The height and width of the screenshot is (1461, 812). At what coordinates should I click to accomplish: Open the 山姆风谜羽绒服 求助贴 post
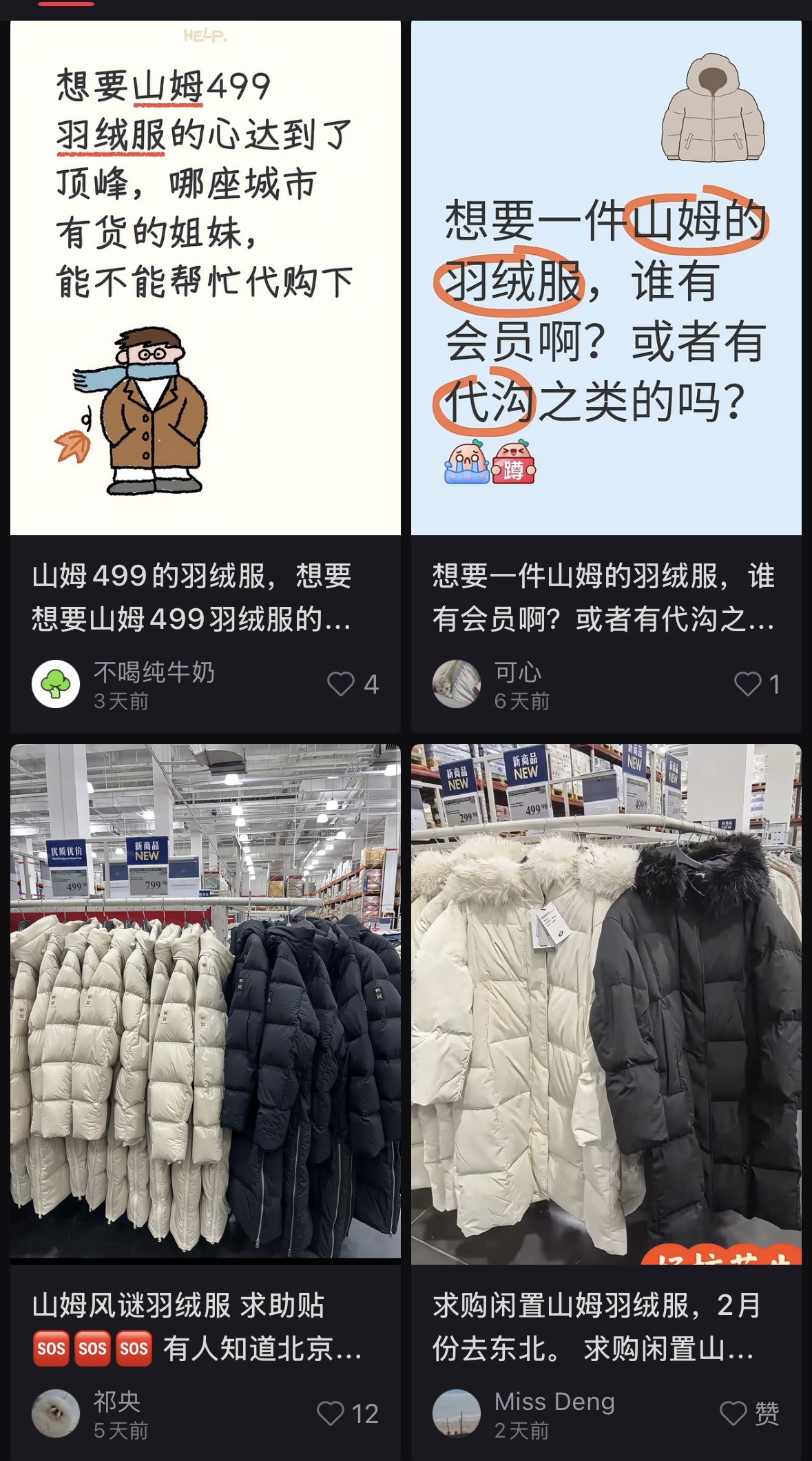205,1003
